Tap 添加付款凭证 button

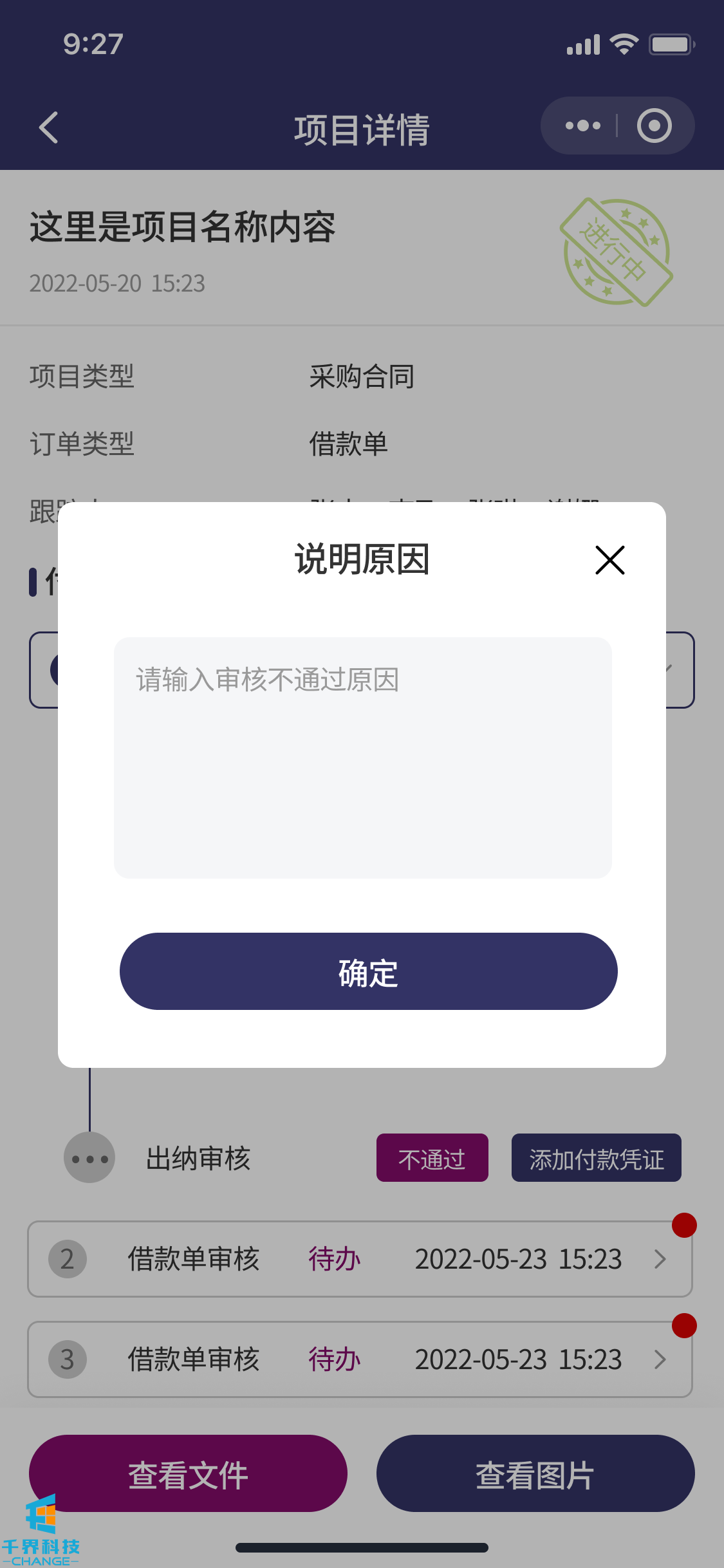point(596,1158)
